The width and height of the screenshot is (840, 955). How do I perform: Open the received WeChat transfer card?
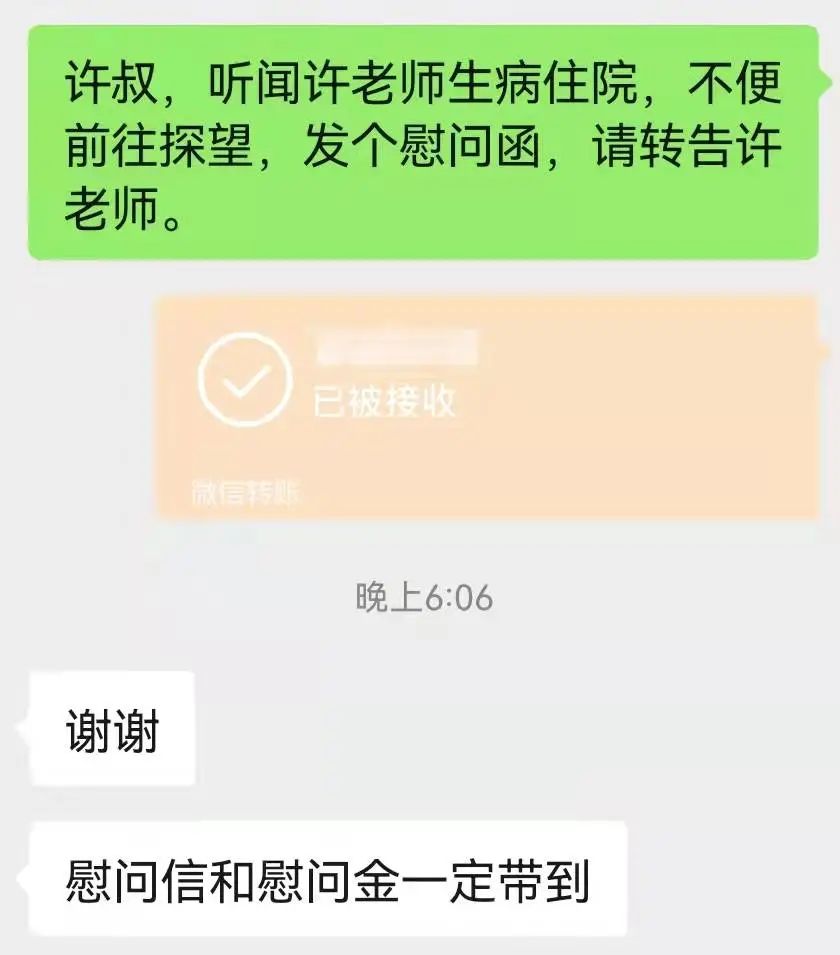click(487, 407)
